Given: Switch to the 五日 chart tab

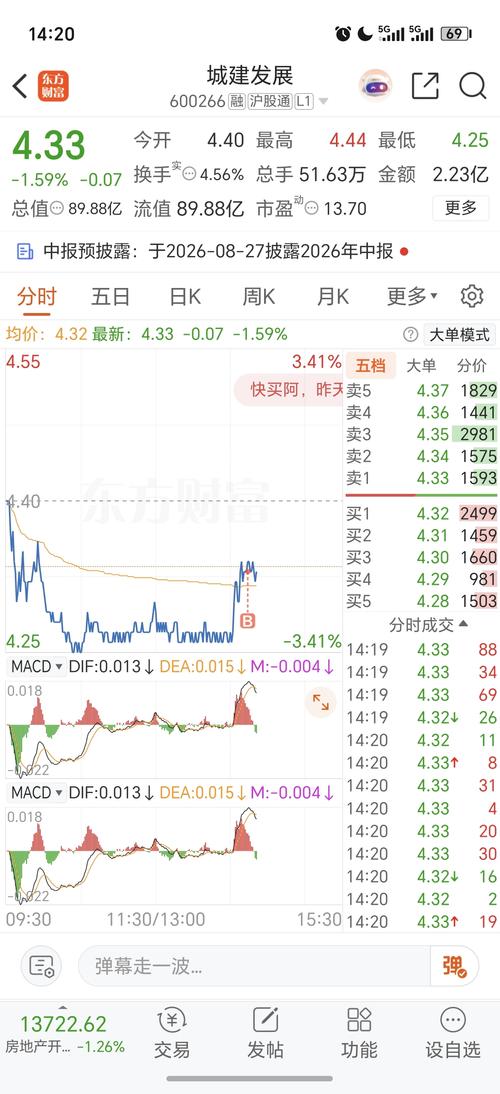Looking at the screenshot, I should tap(110, 297).
